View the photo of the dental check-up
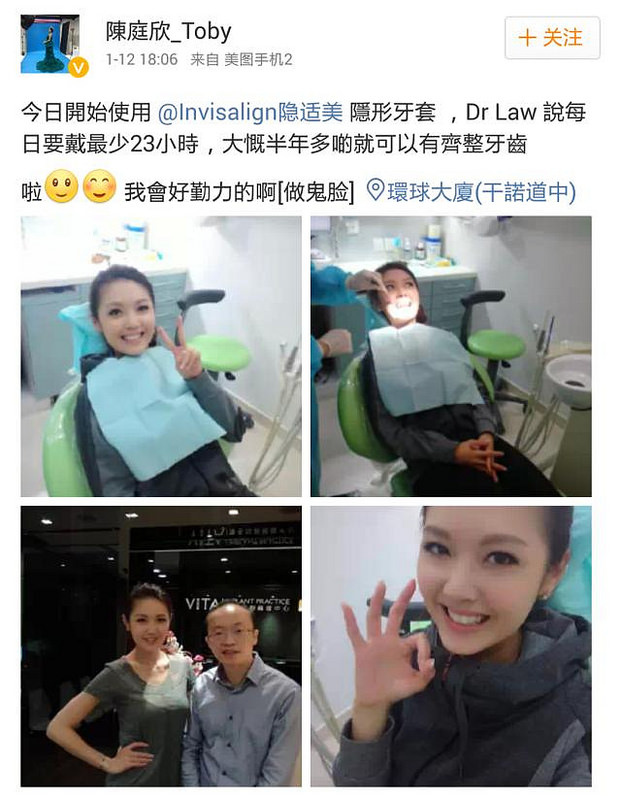The width and height of the screenshot is (621, 800). (450, 356)
